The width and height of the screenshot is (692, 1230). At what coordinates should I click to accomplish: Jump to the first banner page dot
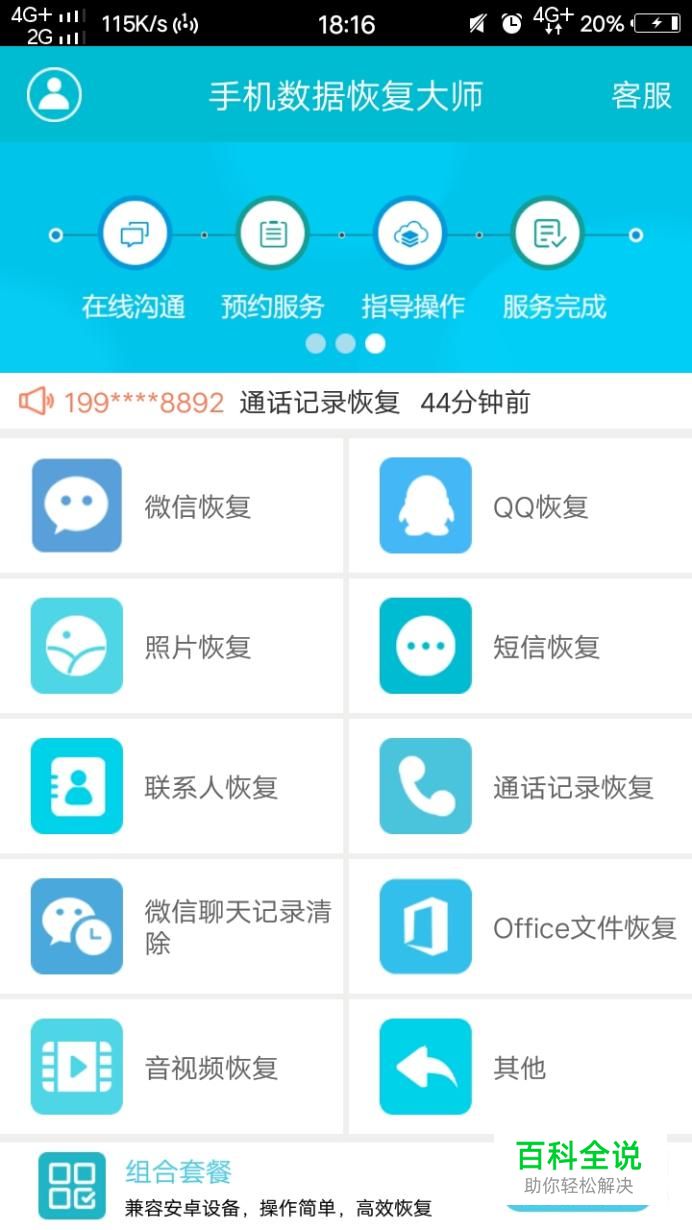pyautogui.click(x=316, y=344)
